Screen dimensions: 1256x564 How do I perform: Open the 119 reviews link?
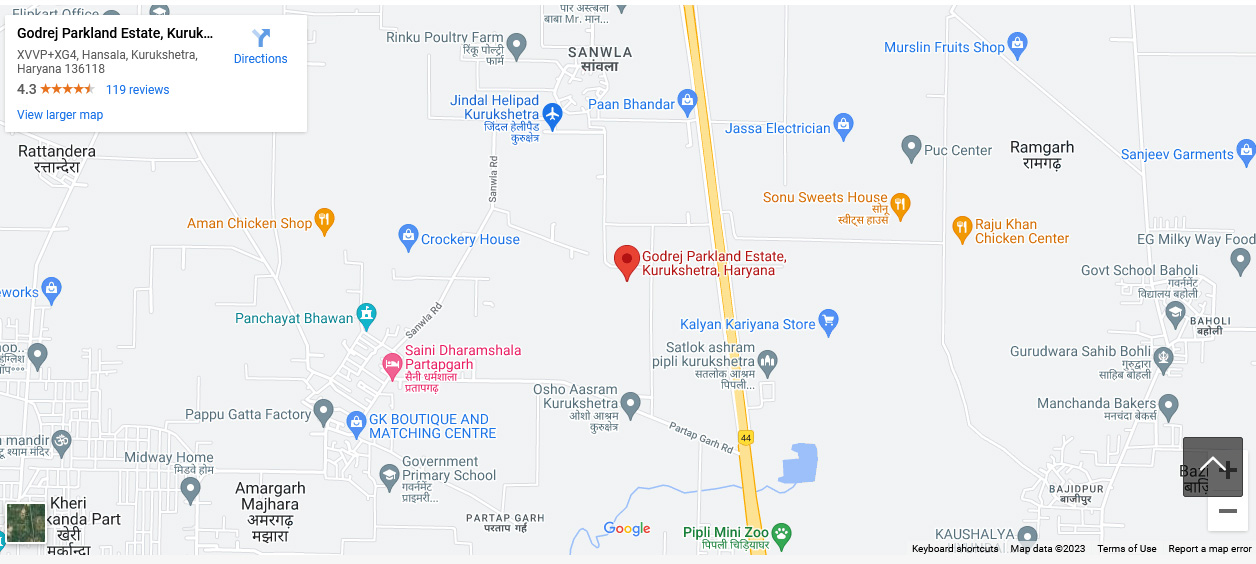(x=137, y=90)
